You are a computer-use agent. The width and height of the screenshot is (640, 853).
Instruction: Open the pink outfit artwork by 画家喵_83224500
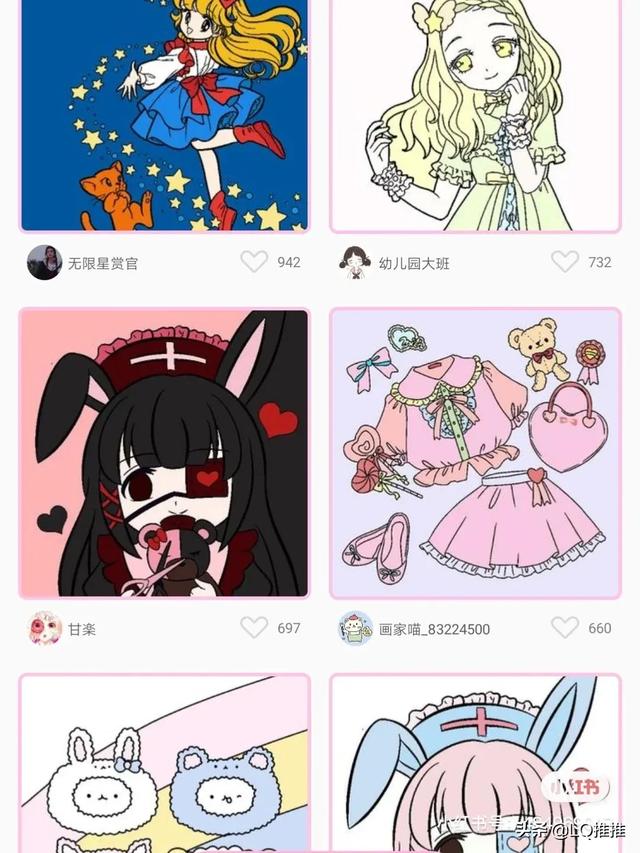(x=476, y=453)
